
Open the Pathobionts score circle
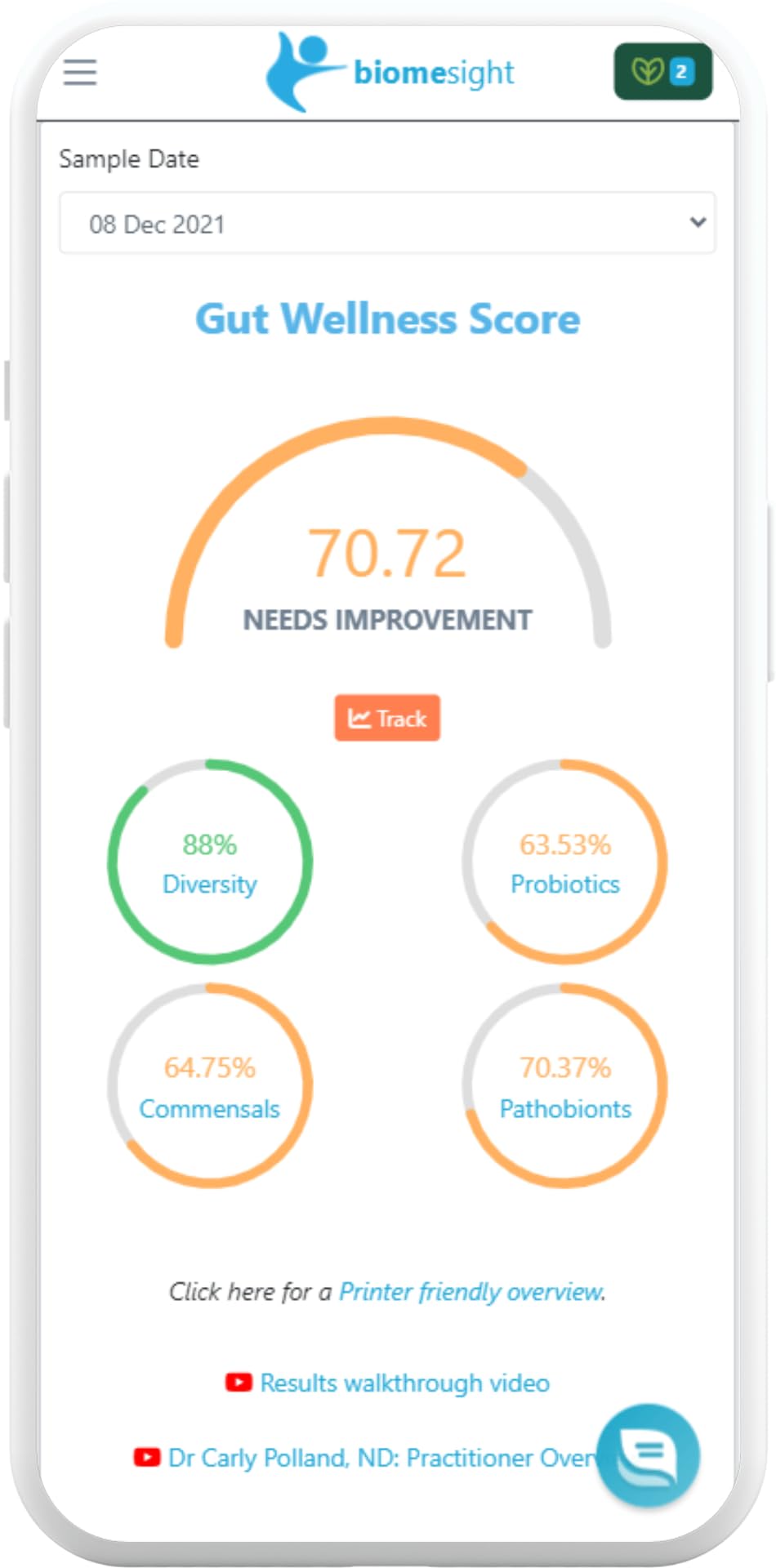[x=565, y=1085]
